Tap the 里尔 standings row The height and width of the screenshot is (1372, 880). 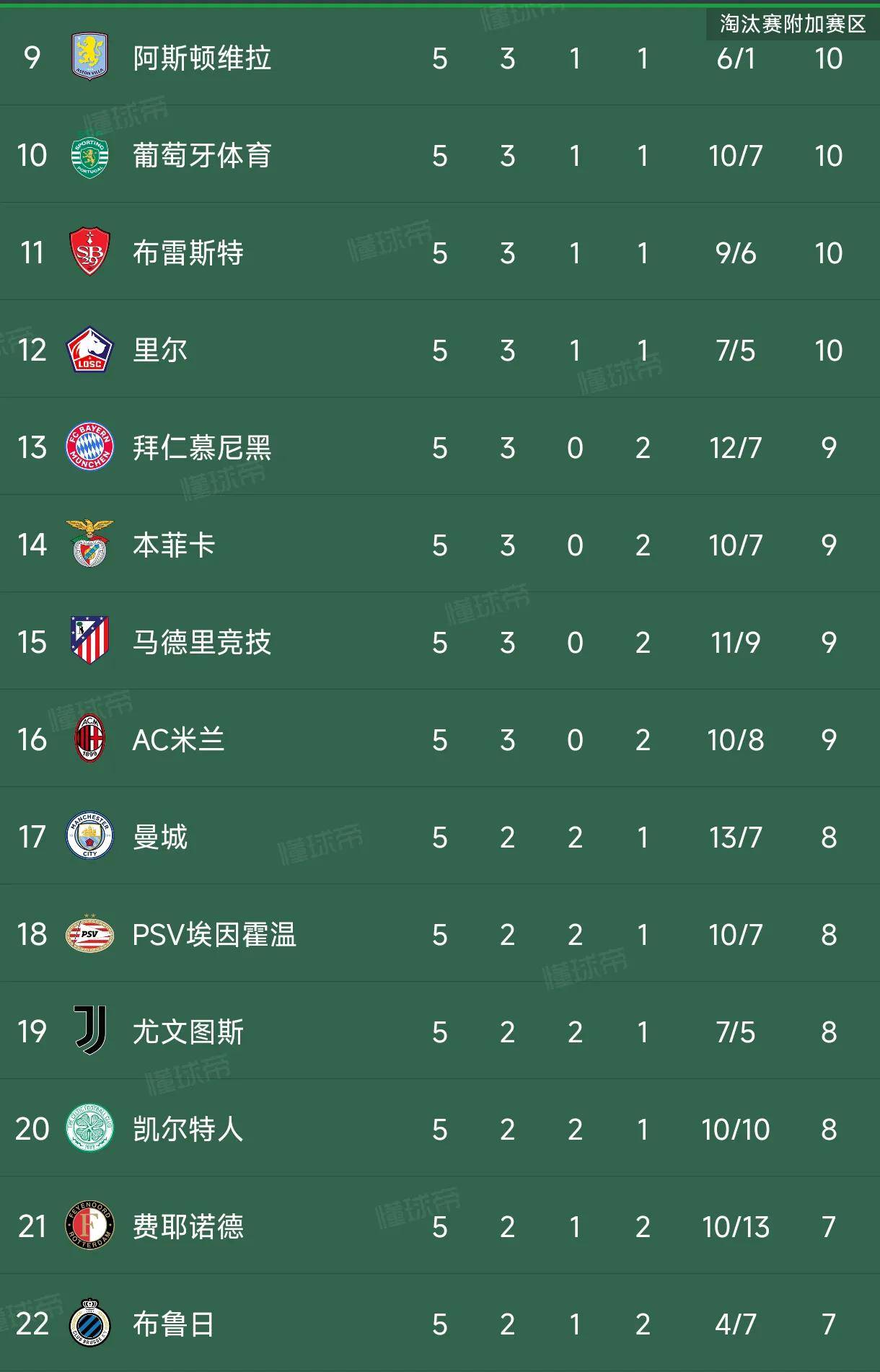tap(160, 351)
